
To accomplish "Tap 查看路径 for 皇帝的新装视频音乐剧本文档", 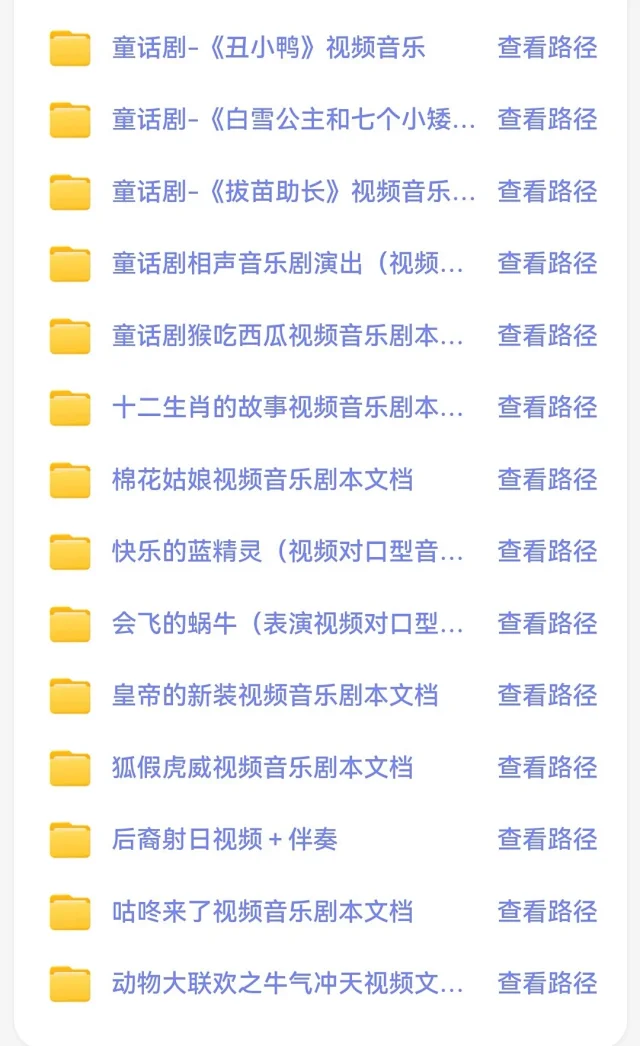I will point(547,695).
